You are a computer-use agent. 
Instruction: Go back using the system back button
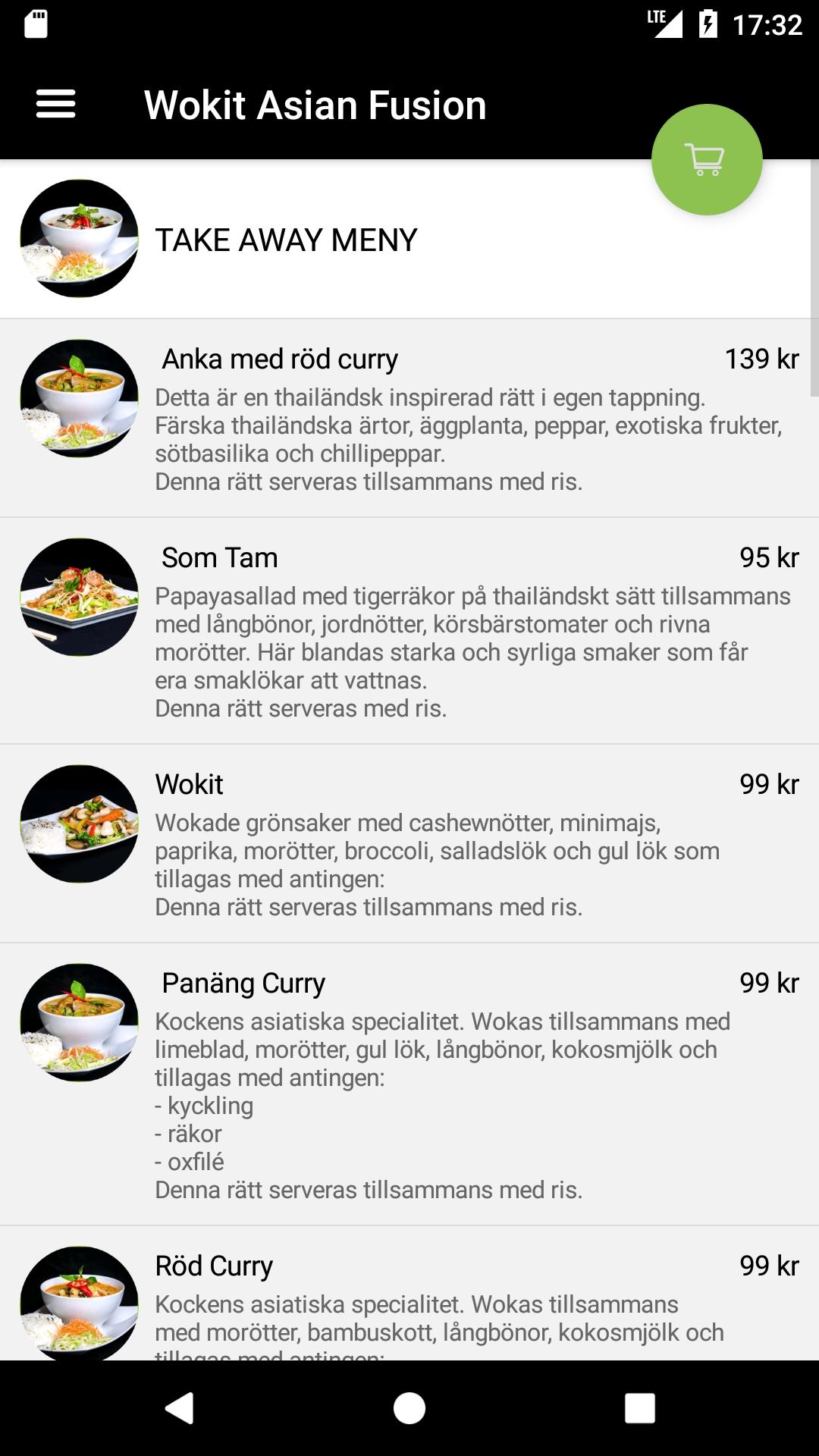(180, 1408)
